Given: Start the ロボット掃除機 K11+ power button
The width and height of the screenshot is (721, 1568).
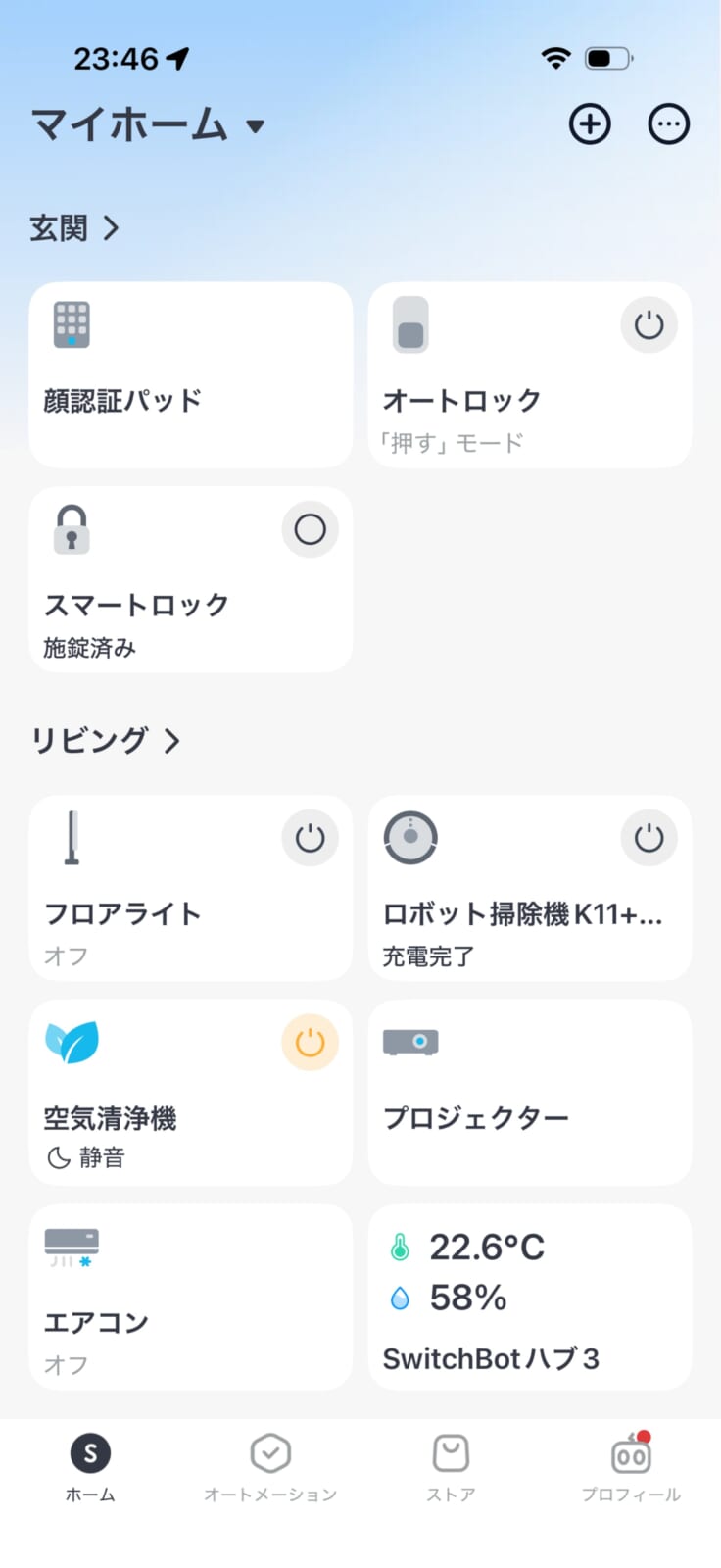Looking at the screenshot, I should click(649, 839).
